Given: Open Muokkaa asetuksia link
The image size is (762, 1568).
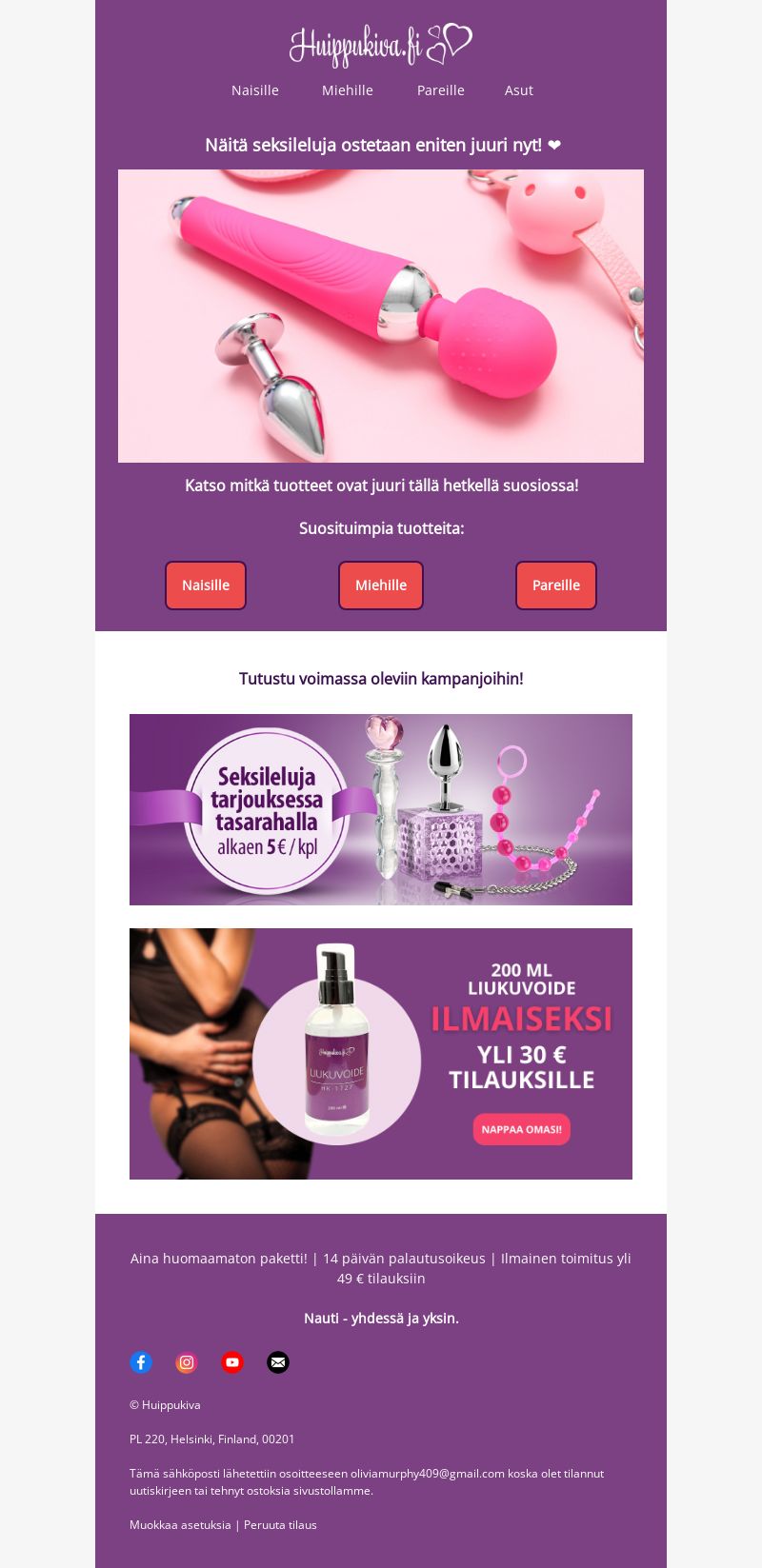Looking at the screenshot, I should 180,1524.
